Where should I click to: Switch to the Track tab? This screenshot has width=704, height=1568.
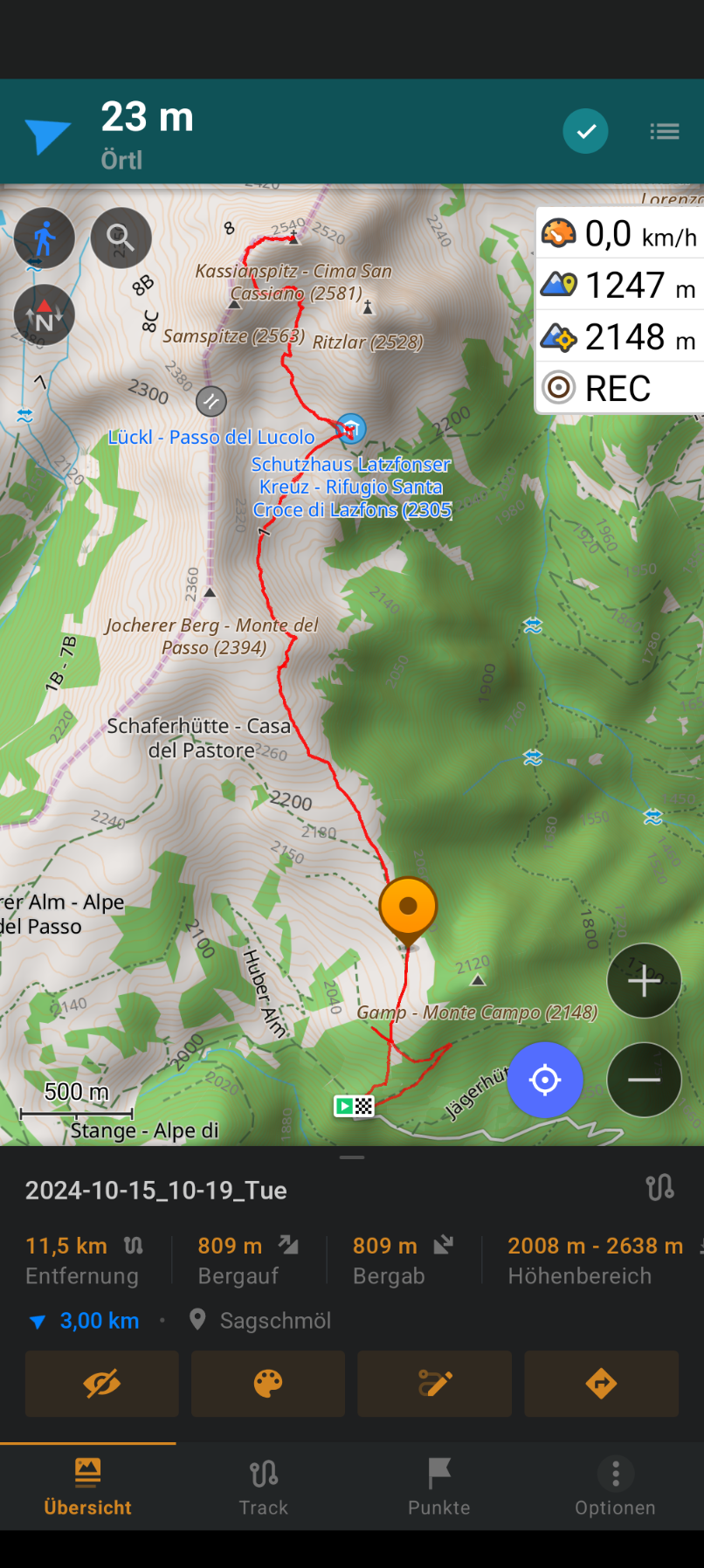click(x=264, y=1487)
